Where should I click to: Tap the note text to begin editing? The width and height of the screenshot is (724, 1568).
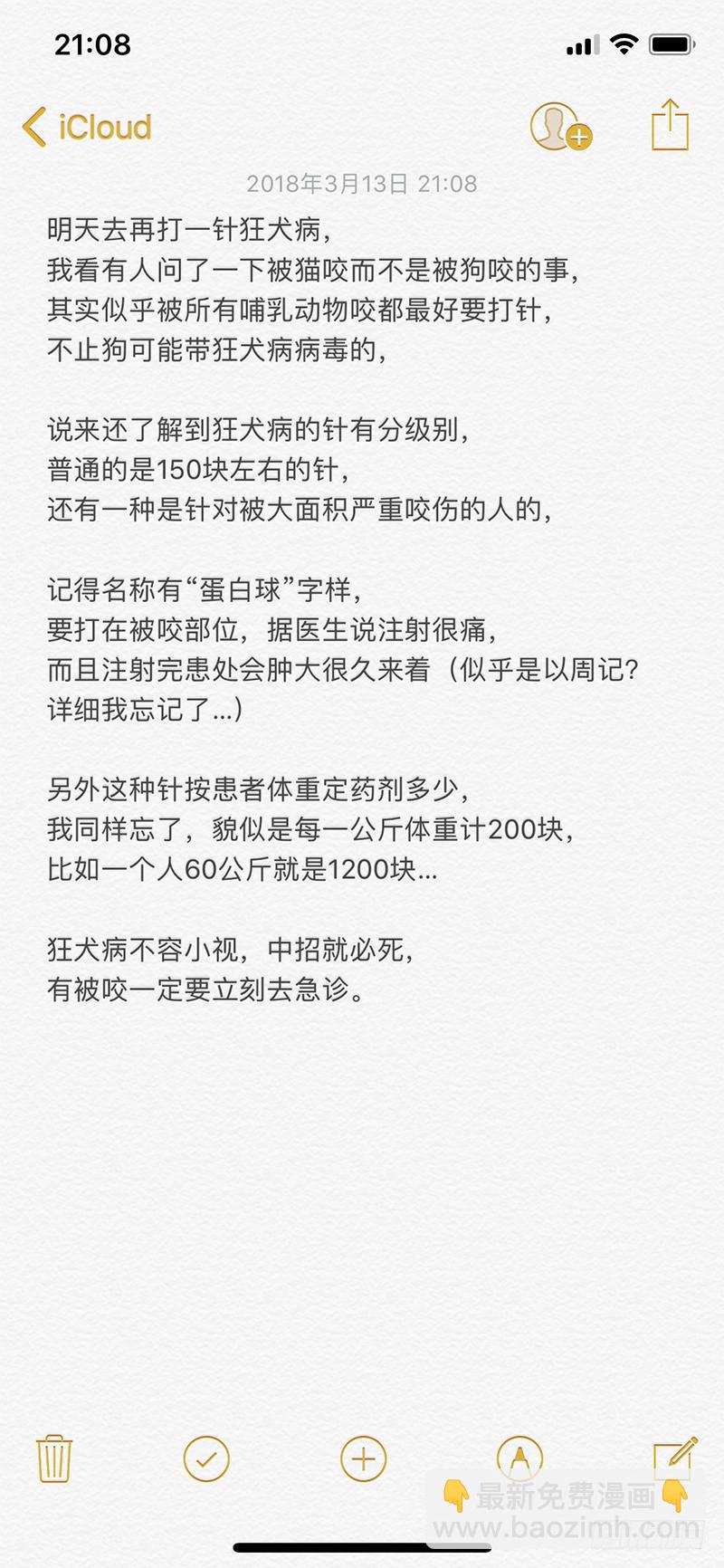pyautogui.click(x=344, y=608)
